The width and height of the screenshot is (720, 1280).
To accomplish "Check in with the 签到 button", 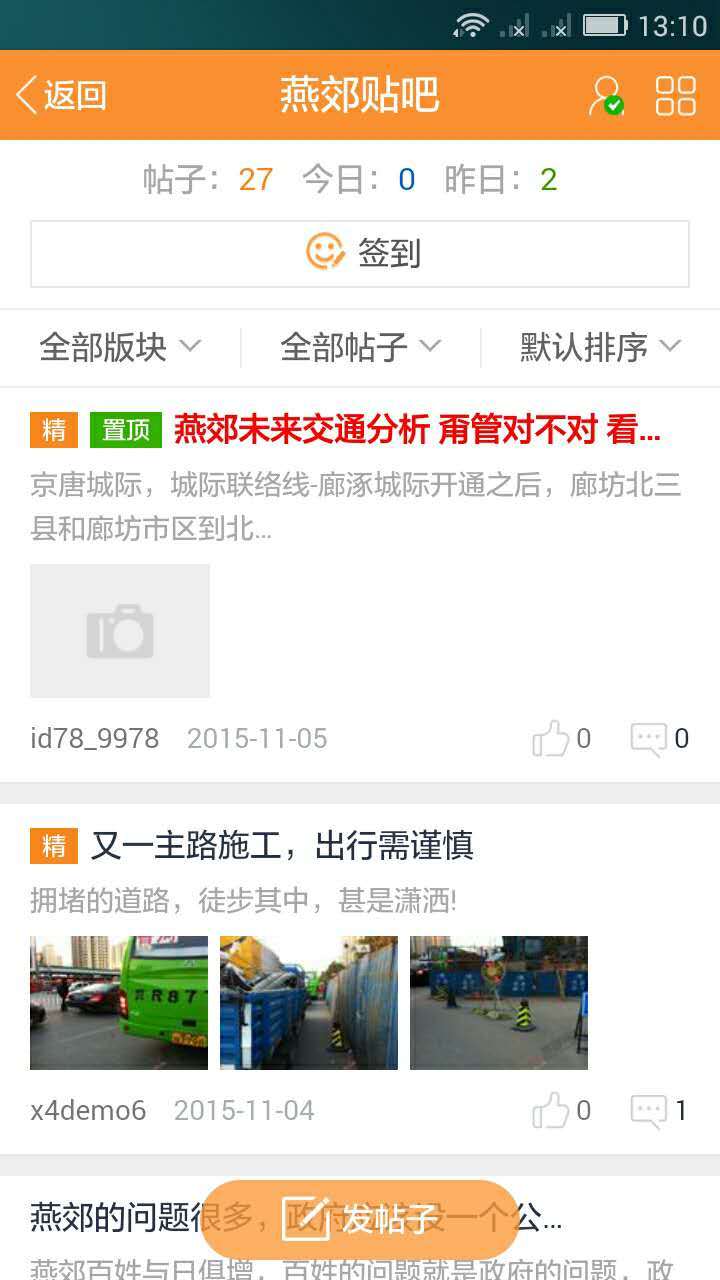I will click(x=360, y=254).
